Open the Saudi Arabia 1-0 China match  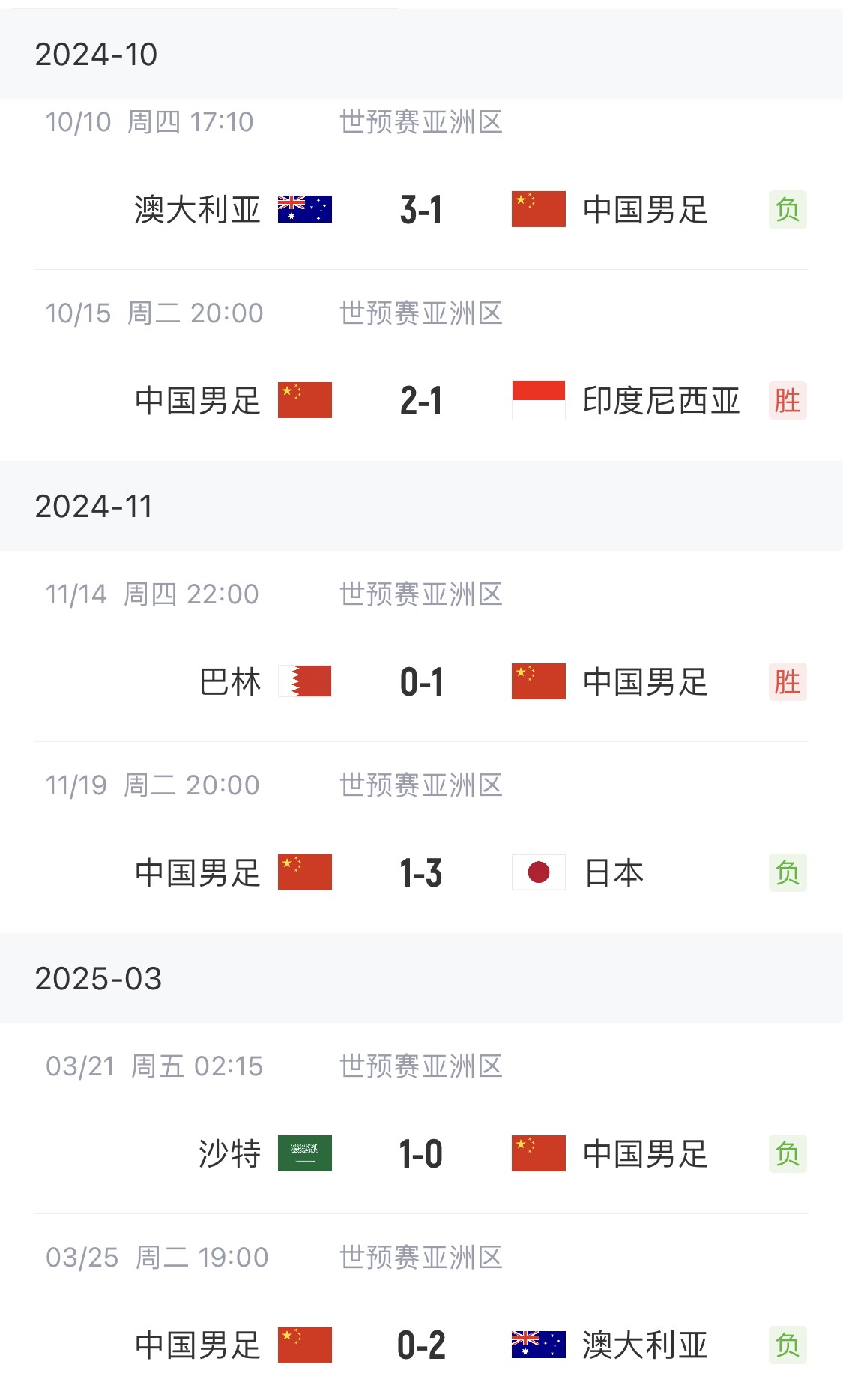421,1153
